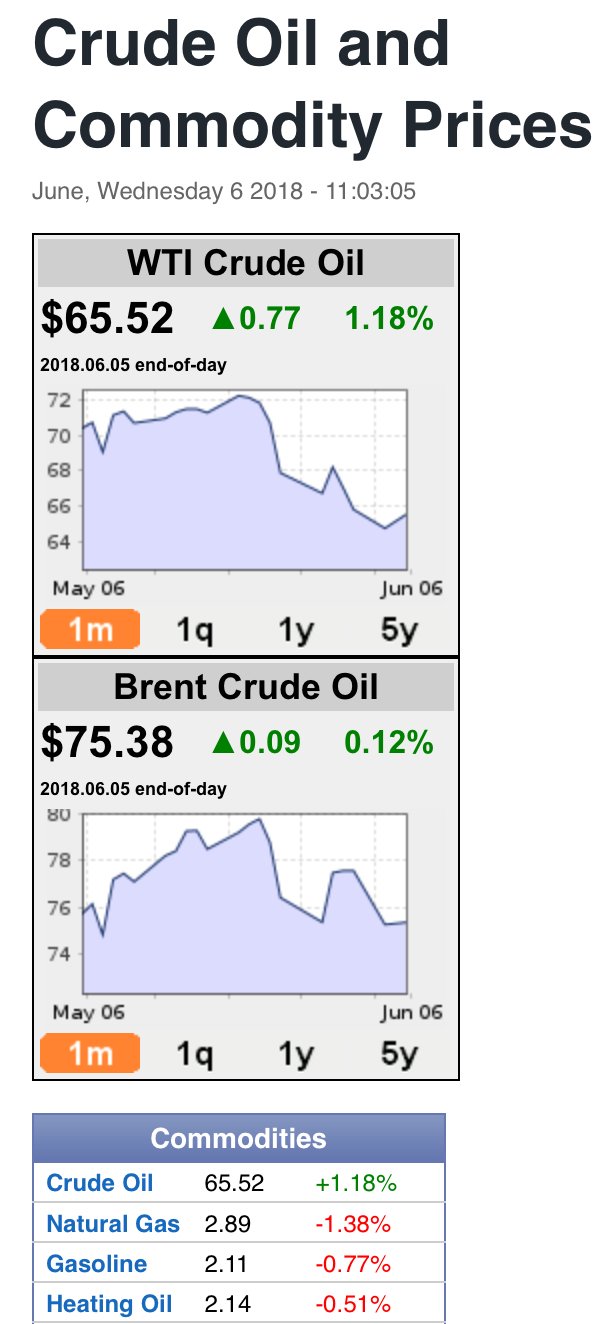
Task: Switch Brent Crude Oil chart to 1q
Action: (x=194, y=1054)
